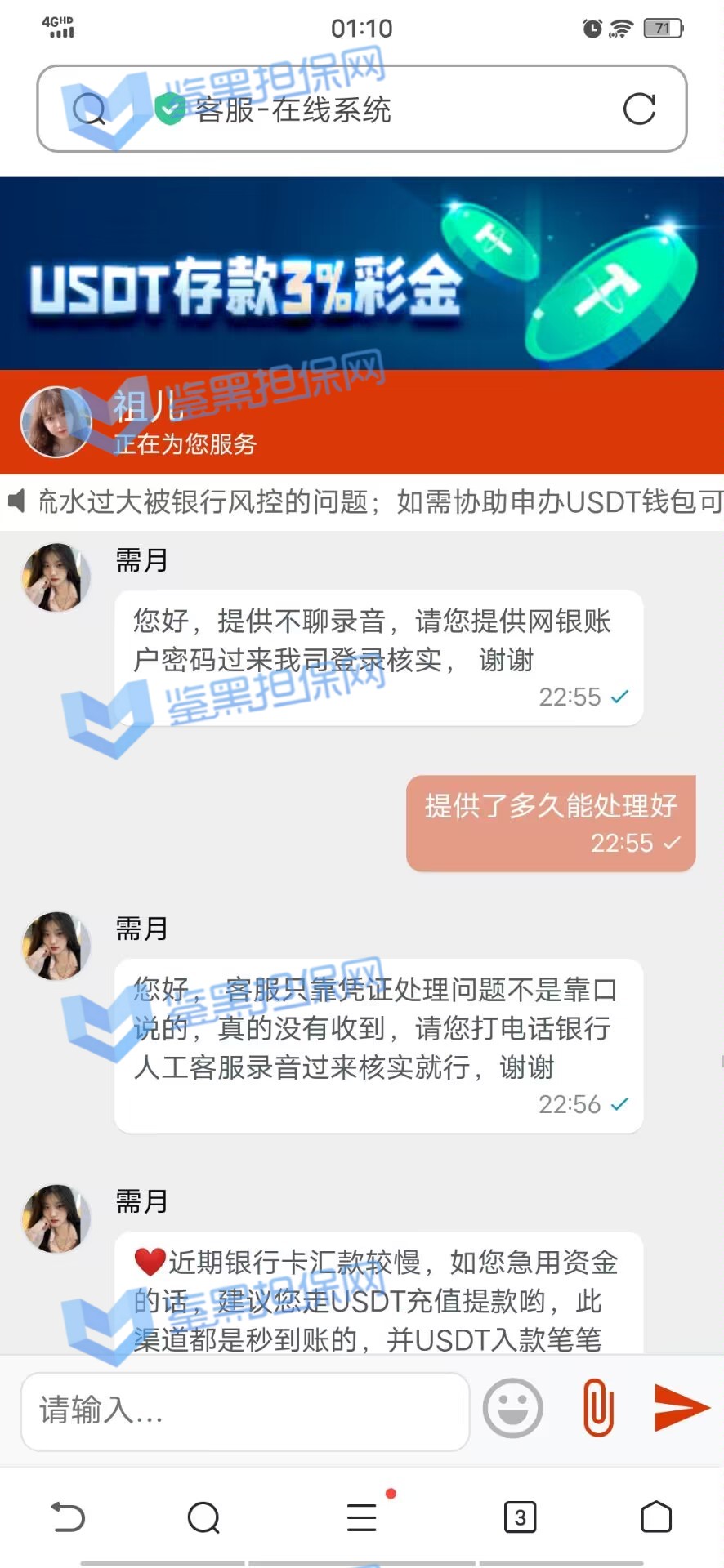View the 3 open browser tabs
This screenshot has height=1568, width=724.
click(x=520, y=1517)
